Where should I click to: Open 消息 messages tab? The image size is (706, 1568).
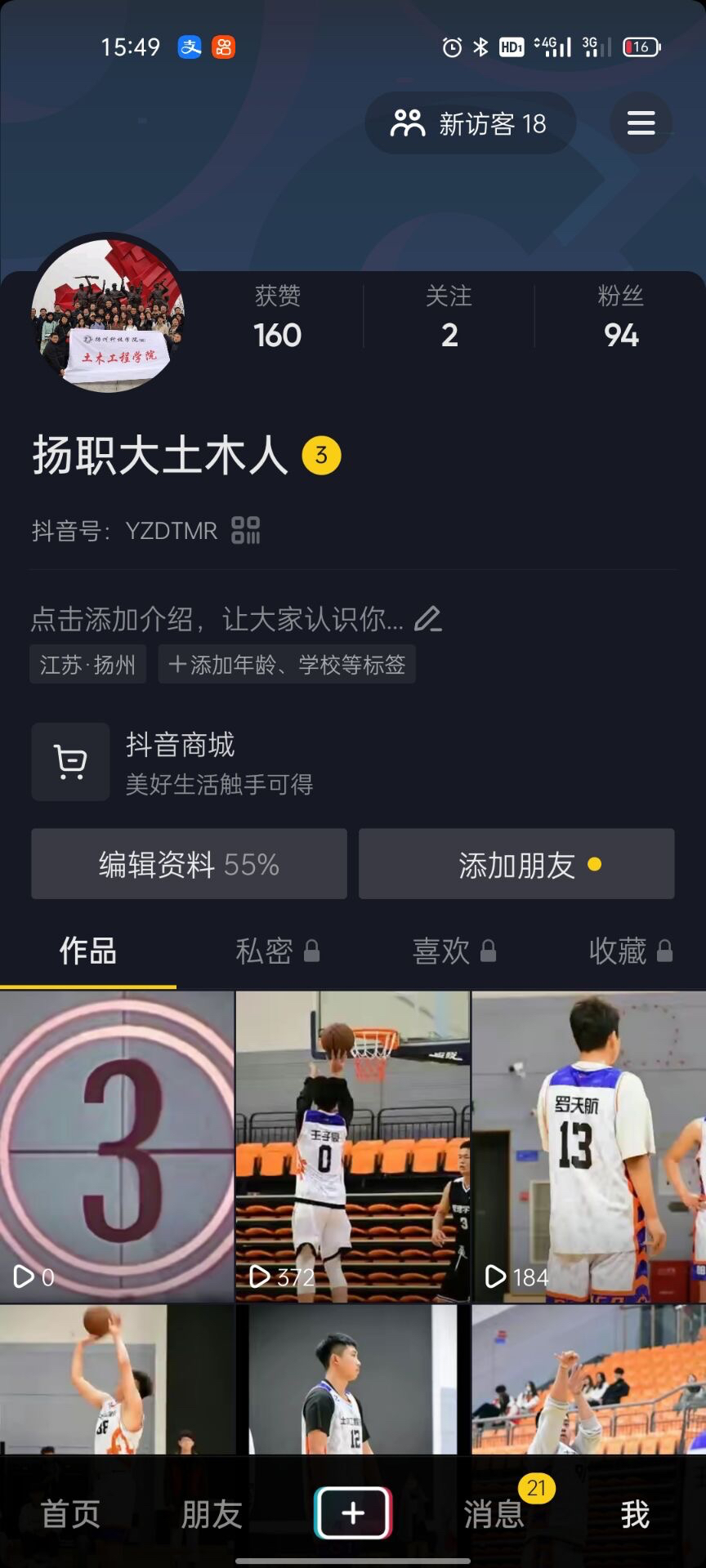click(494, 1513)
